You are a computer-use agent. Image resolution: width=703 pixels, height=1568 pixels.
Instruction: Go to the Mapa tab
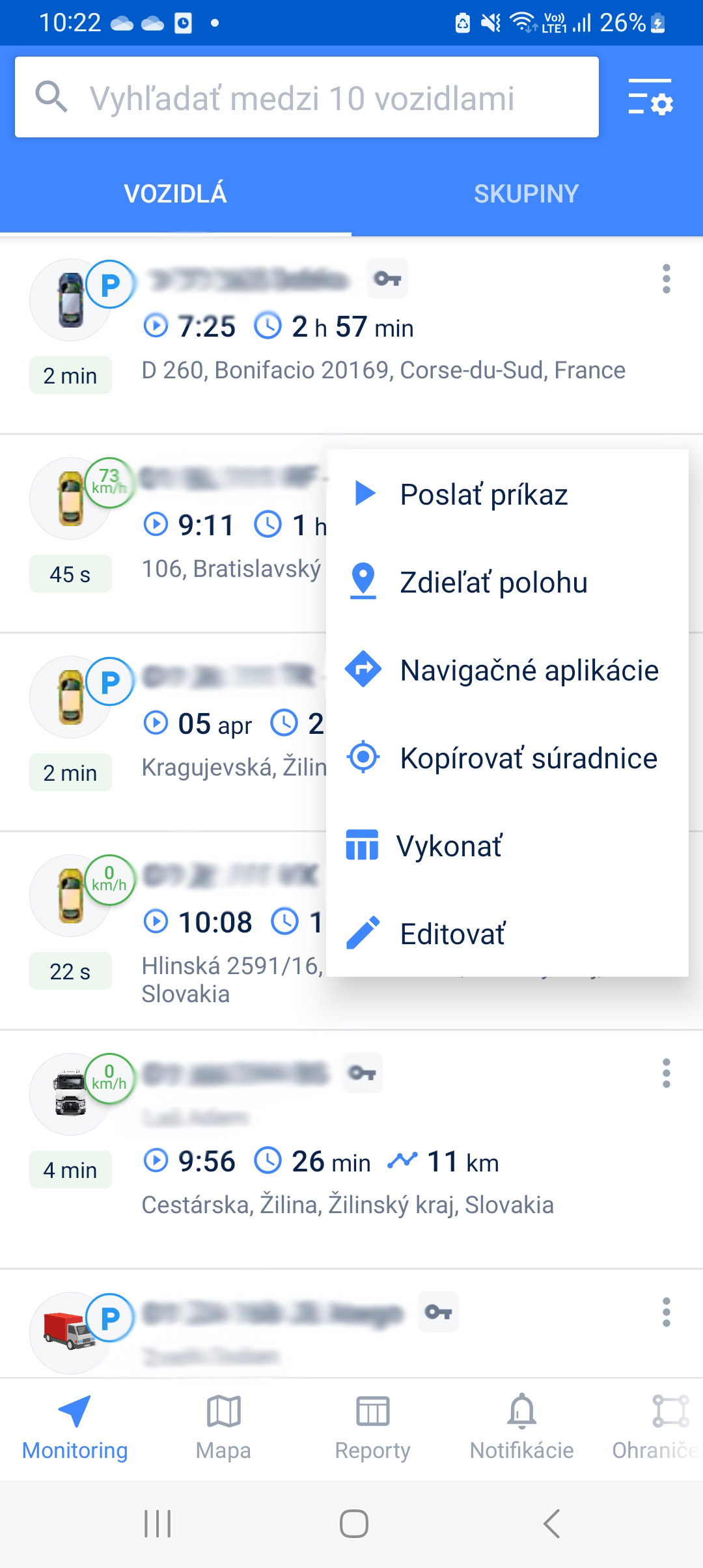tap(223, 1427)
